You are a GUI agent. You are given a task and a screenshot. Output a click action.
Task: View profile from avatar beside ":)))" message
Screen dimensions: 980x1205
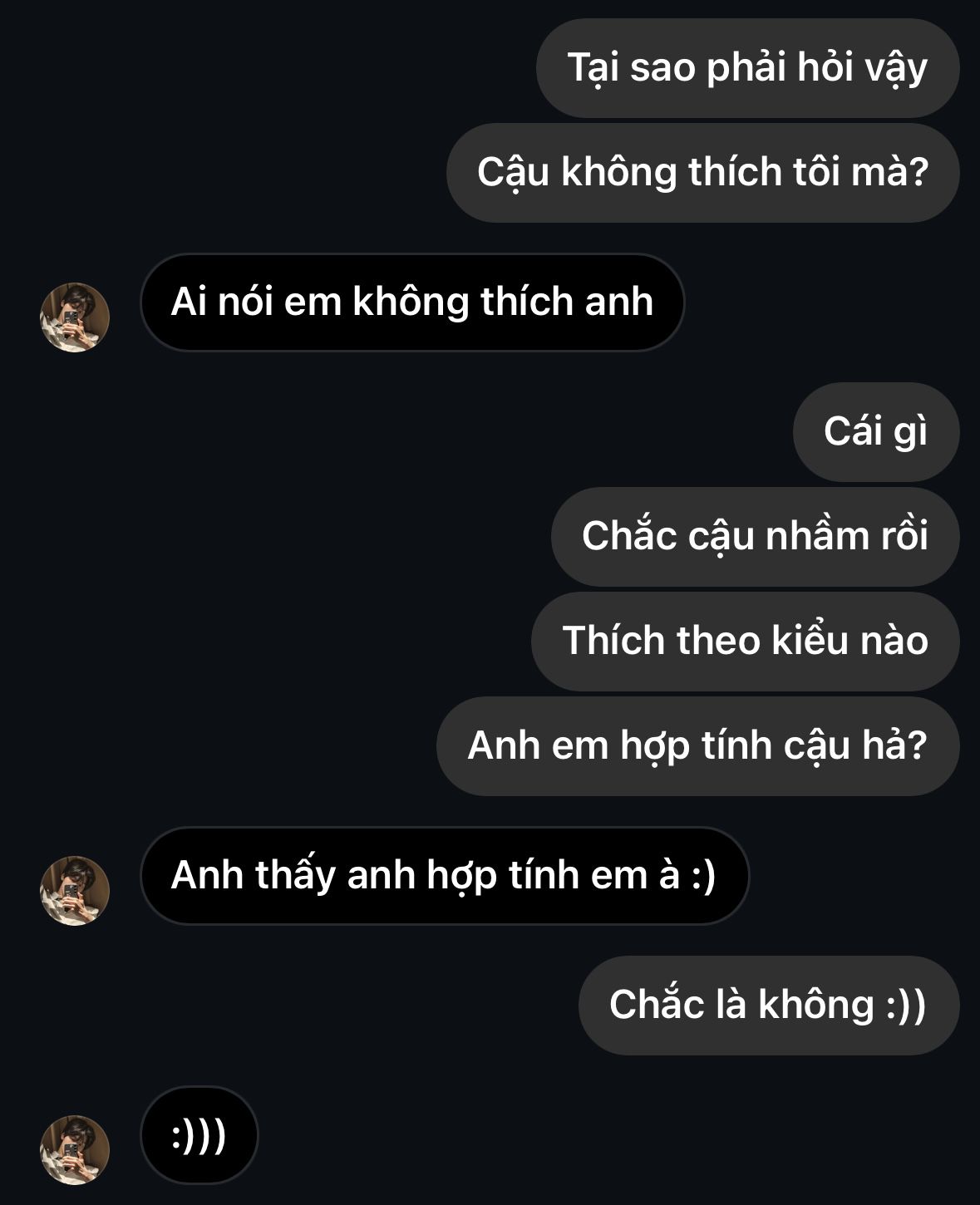75,1150
